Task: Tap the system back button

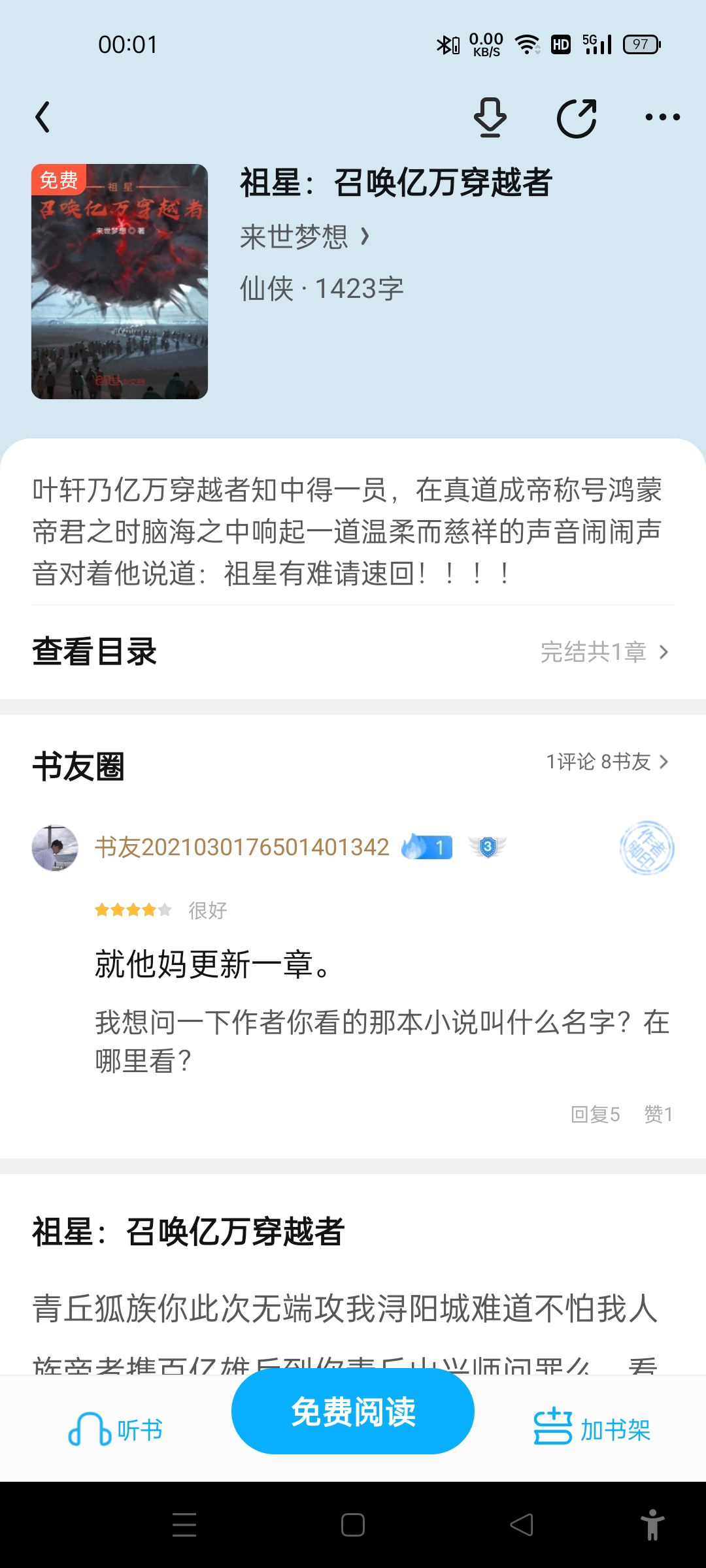Action: pos(521,1526)
